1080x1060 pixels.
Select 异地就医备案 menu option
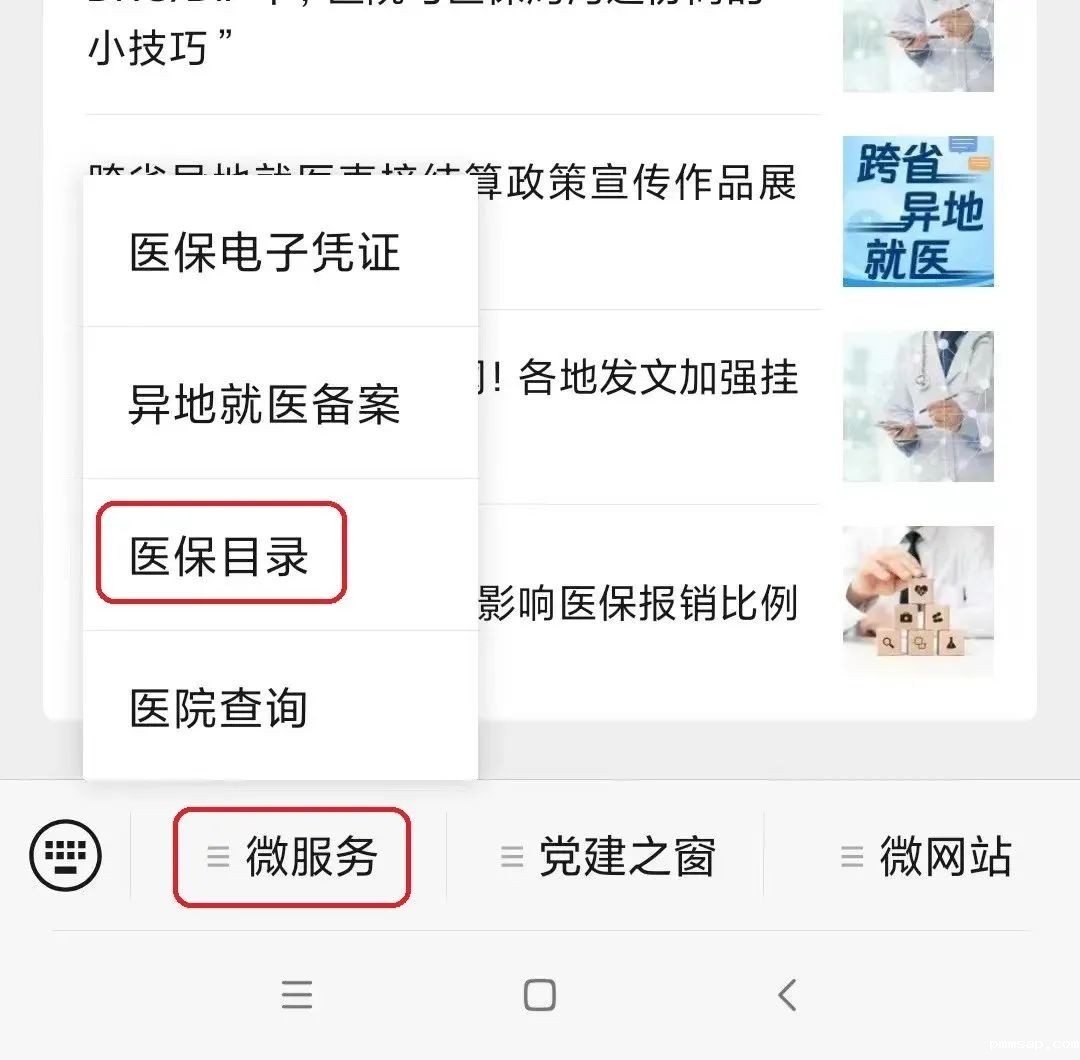(265, 404)
